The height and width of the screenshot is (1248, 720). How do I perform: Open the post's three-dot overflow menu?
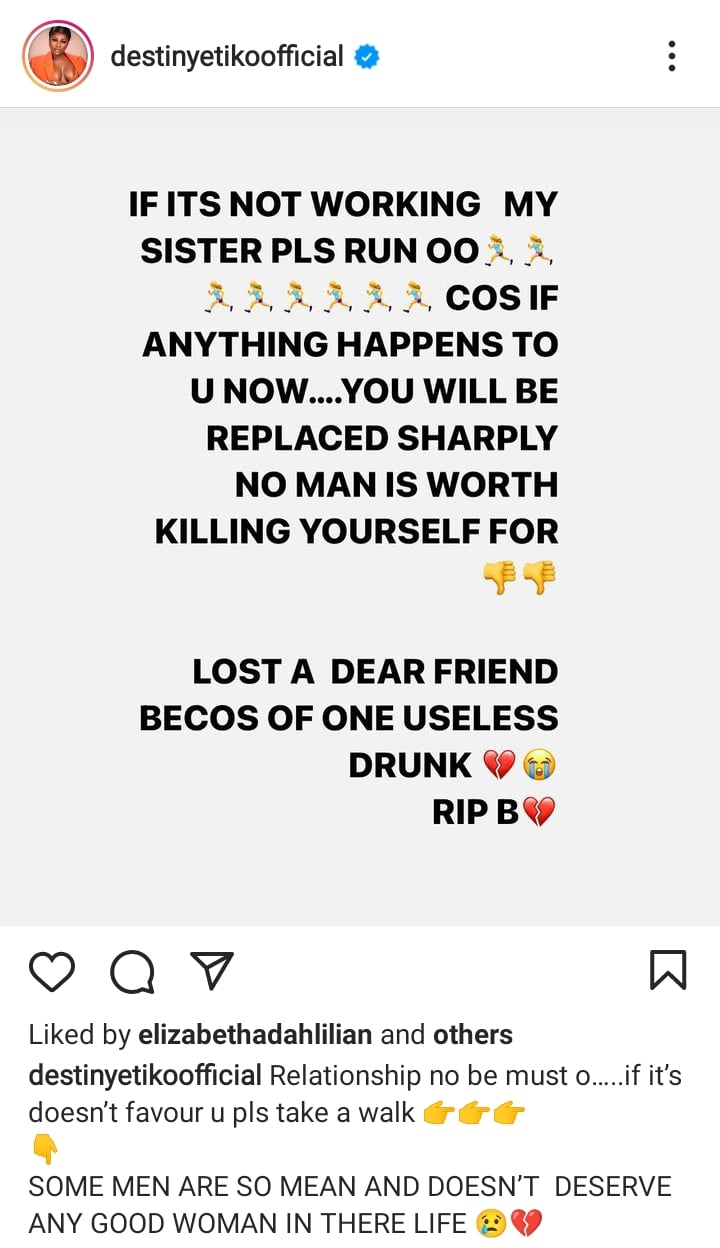671,56
